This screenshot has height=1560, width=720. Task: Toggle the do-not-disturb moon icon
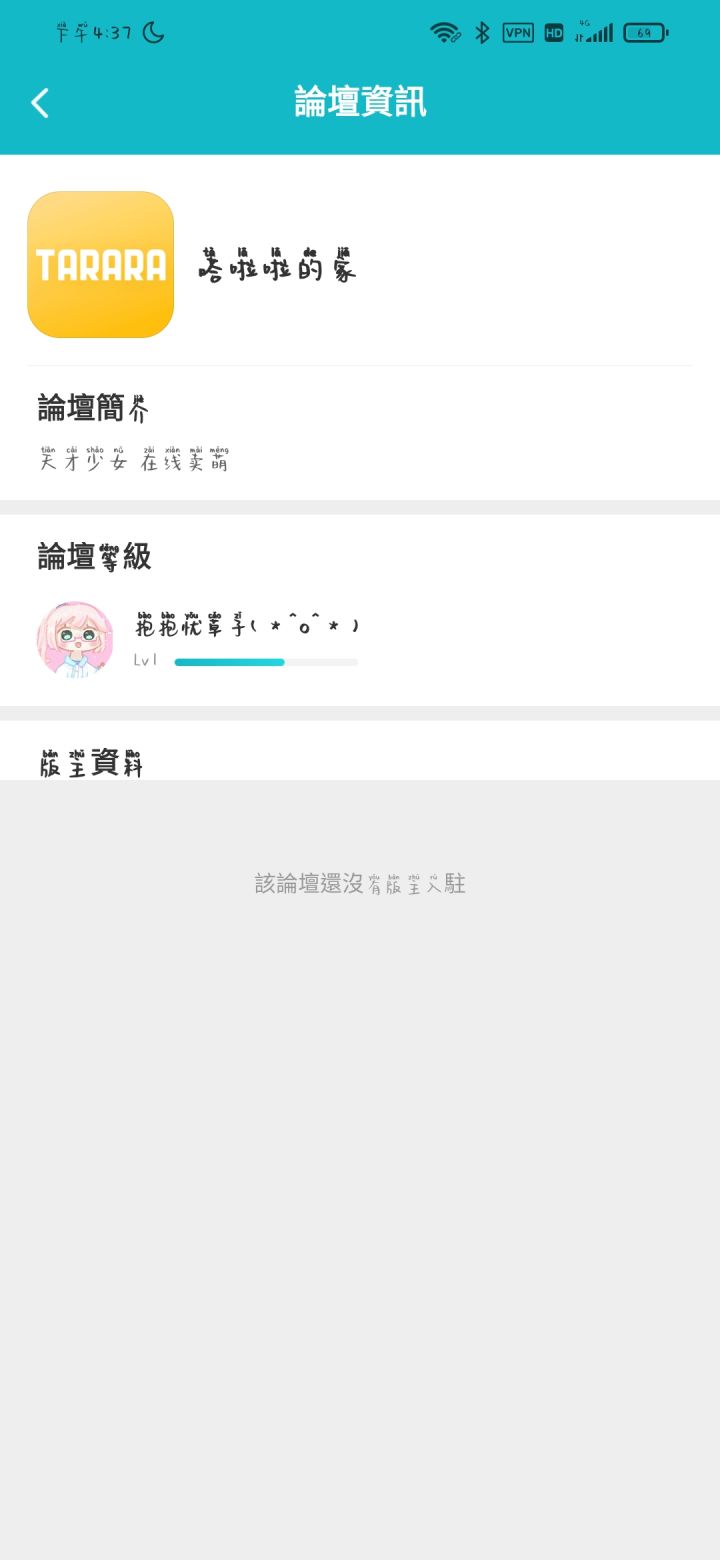(x=150, y=33)
